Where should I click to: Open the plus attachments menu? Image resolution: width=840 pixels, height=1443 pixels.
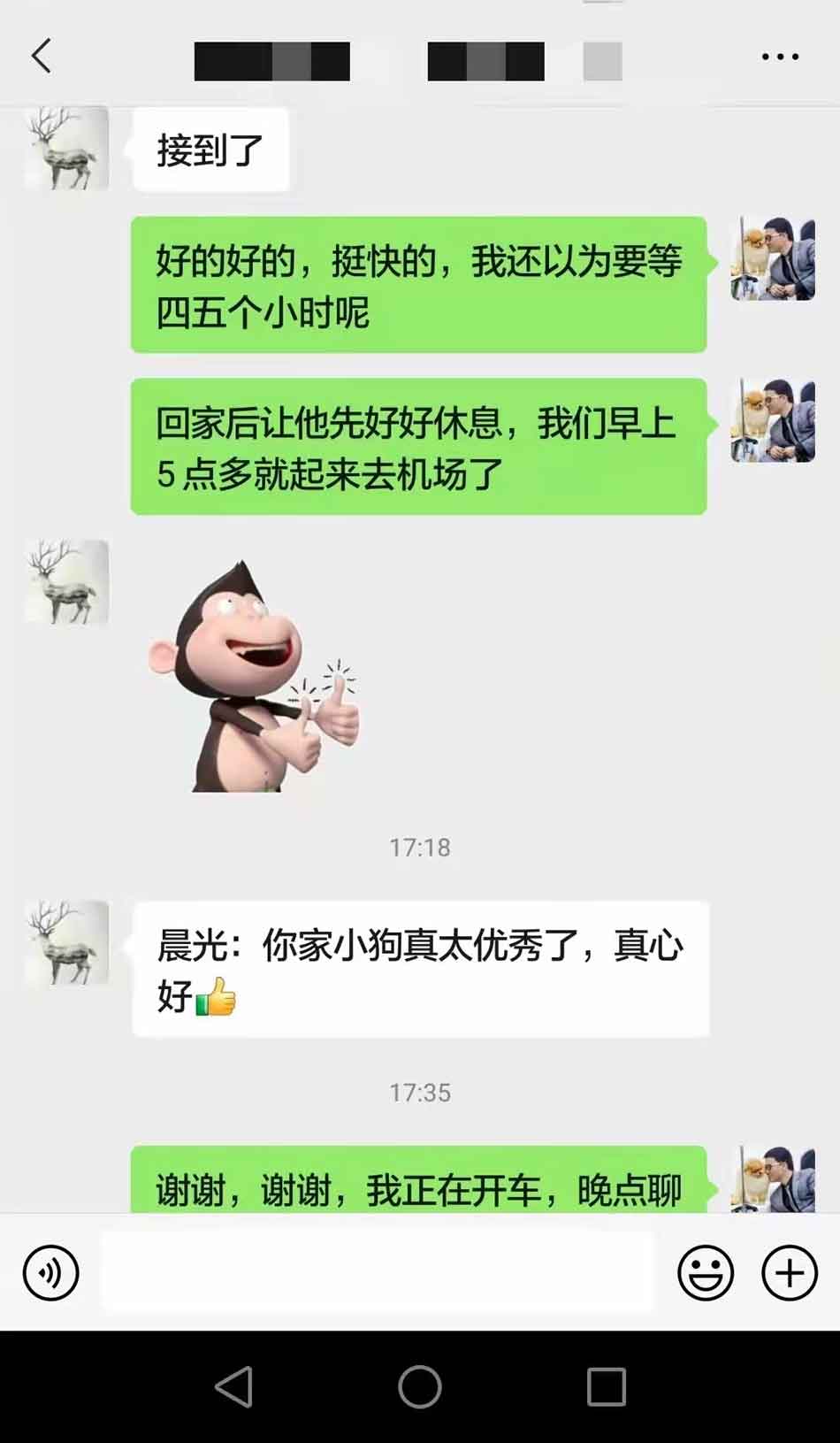click(789, 1272)
